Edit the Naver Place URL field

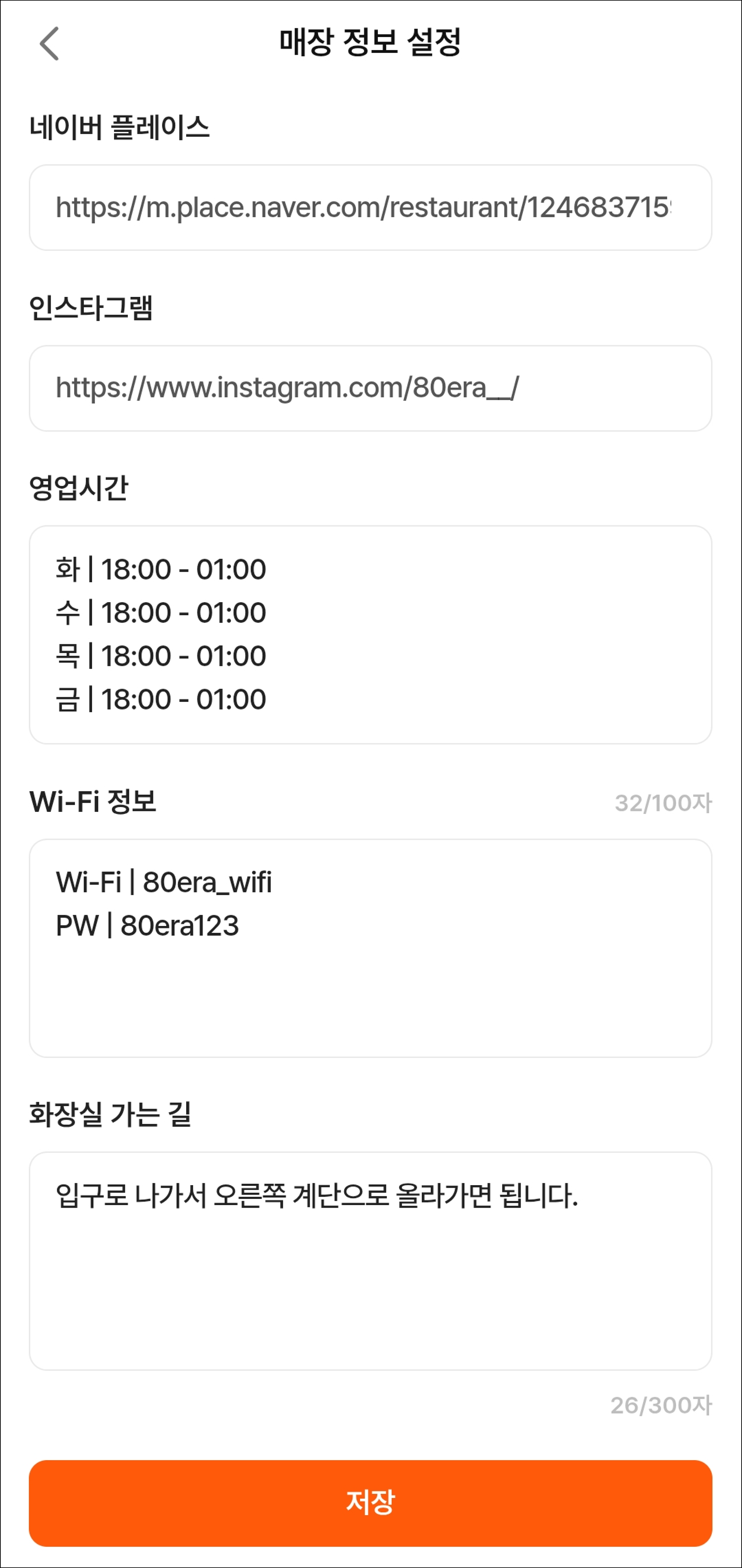click(370, 208)
